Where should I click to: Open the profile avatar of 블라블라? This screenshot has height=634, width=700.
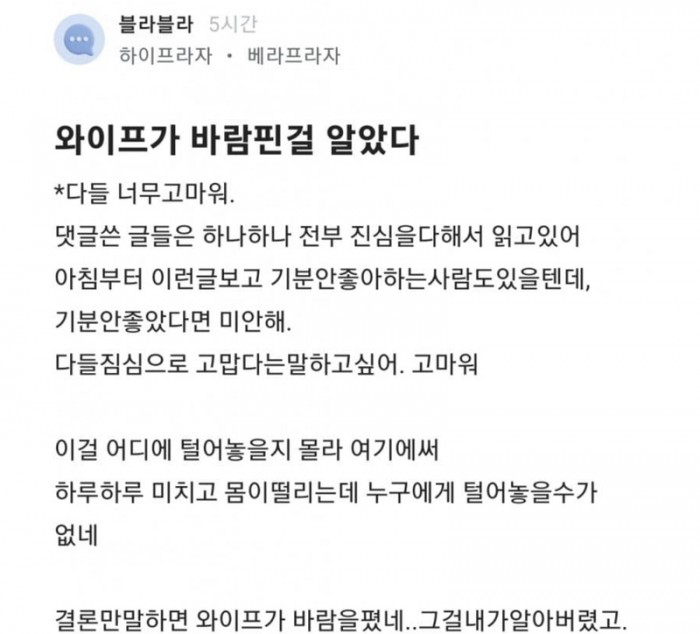(79, 40)
